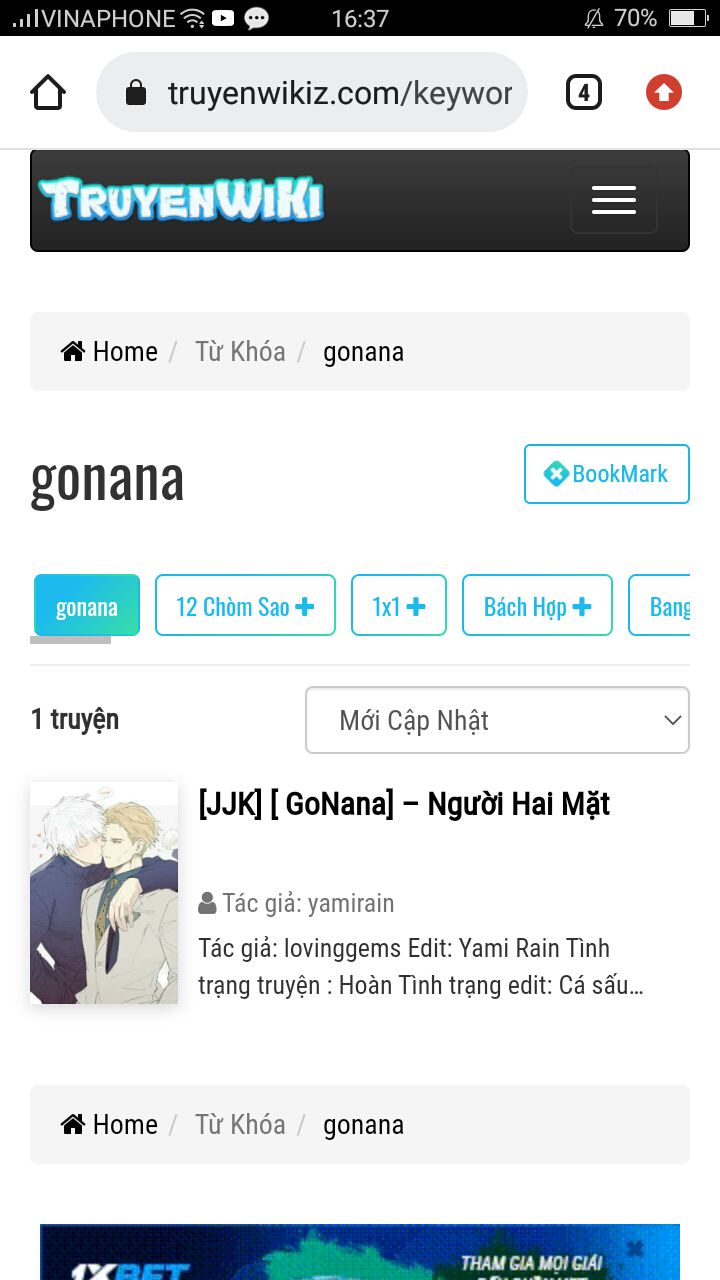Open Từ Khóa in the top breadcrumb
Viewport: 720px width, 1280px height.
pyautogui.click(x=240, y=352)
